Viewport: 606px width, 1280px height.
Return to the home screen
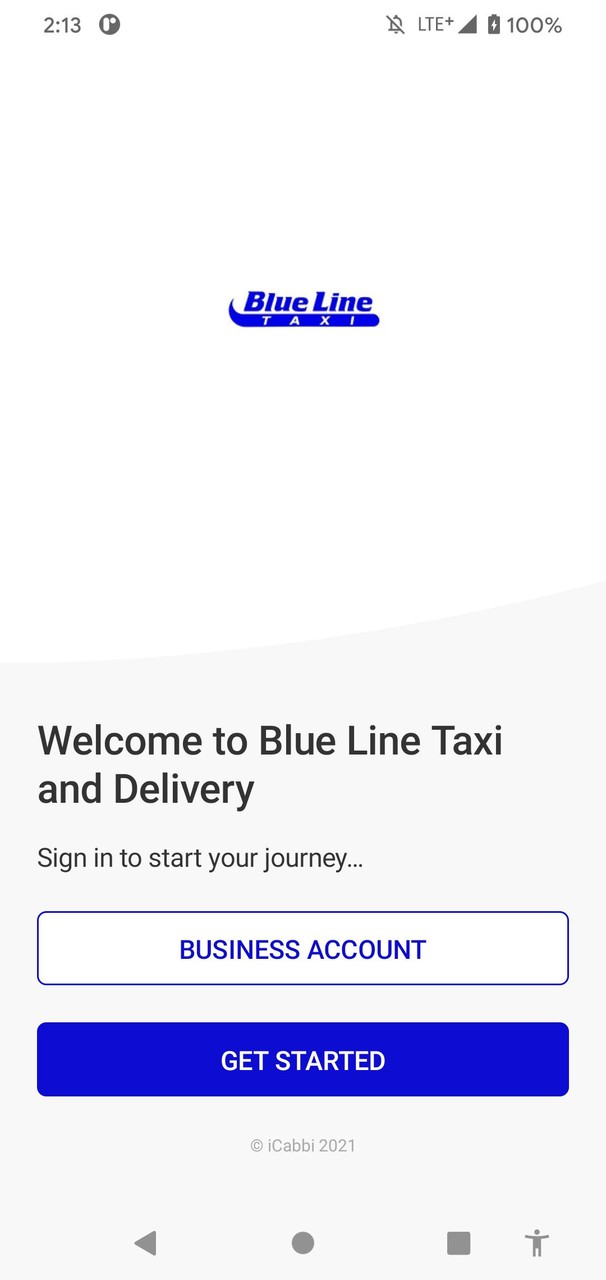click(x=303, y=1243)
